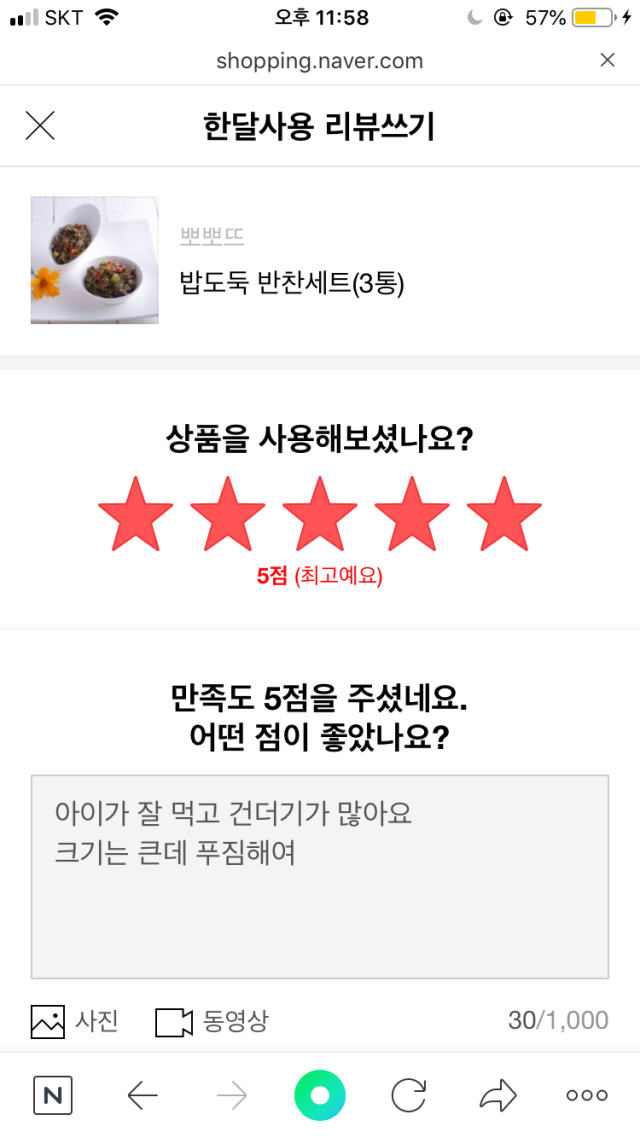Close the 한달사용 리뷰쓰기 review page

40,126
